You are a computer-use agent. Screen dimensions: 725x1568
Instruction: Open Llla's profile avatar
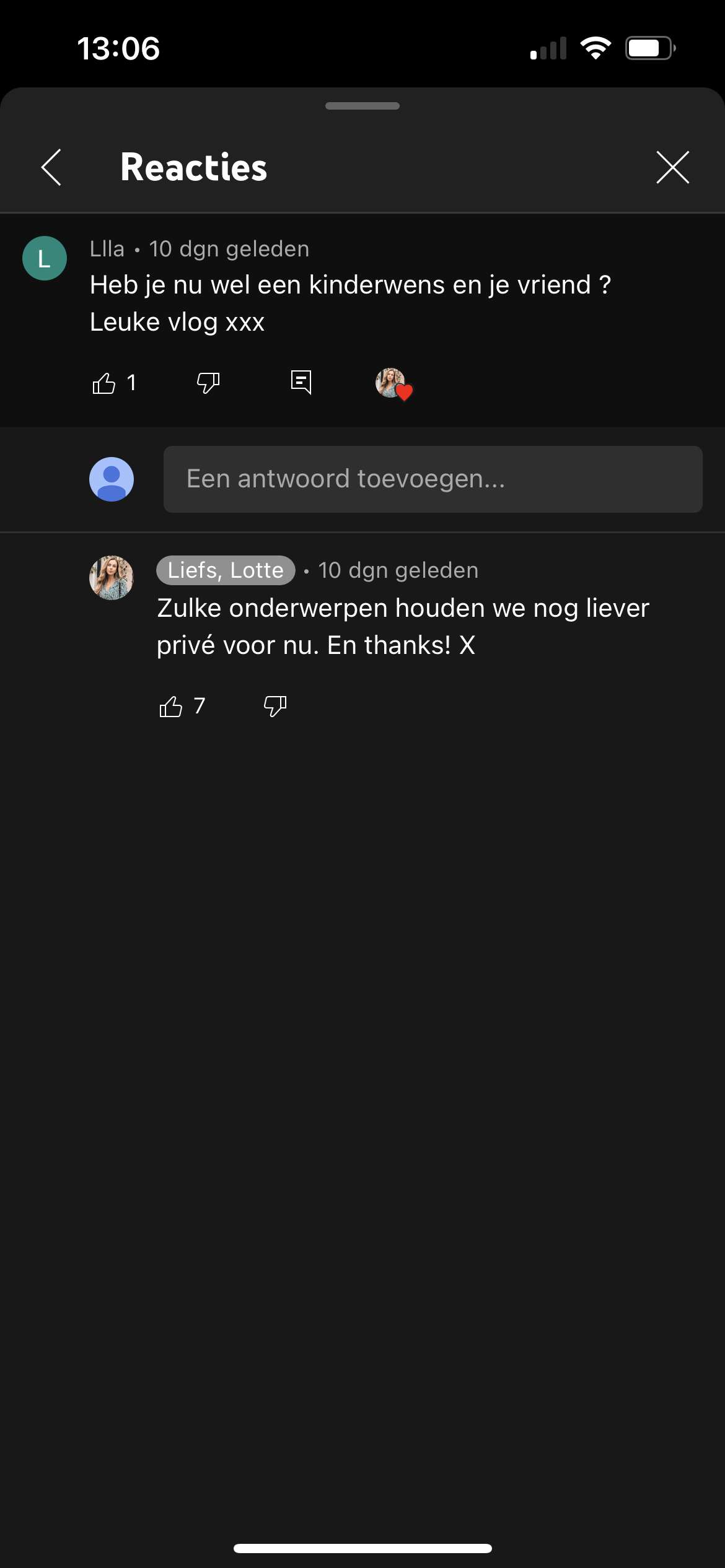click(45, 258)
